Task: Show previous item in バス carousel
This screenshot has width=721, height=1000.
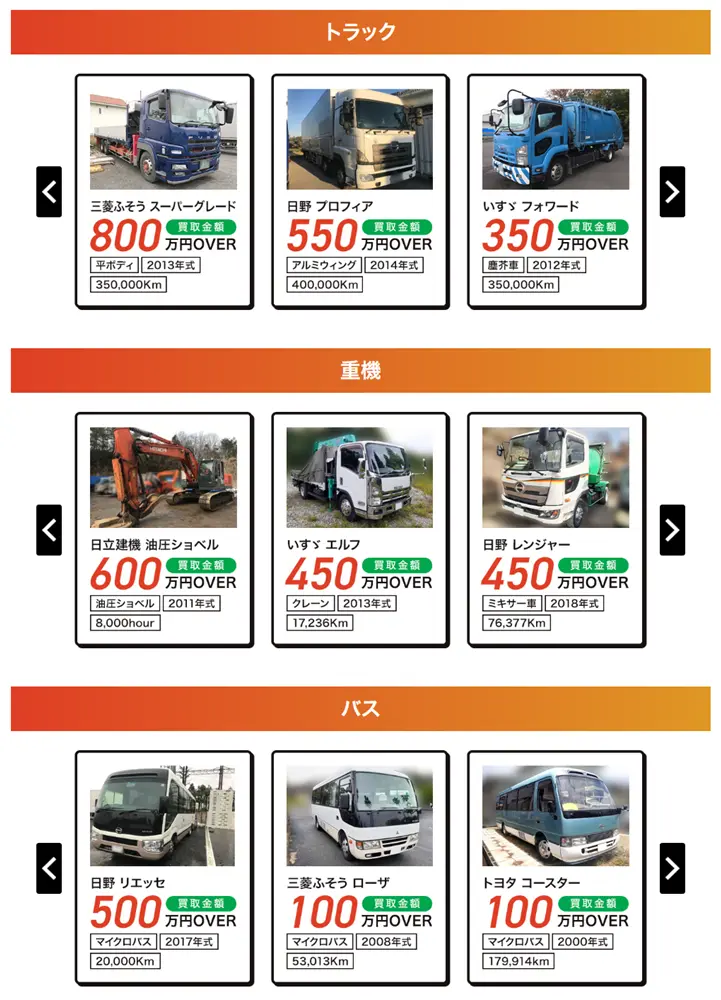Action: (x=49, y=868)
